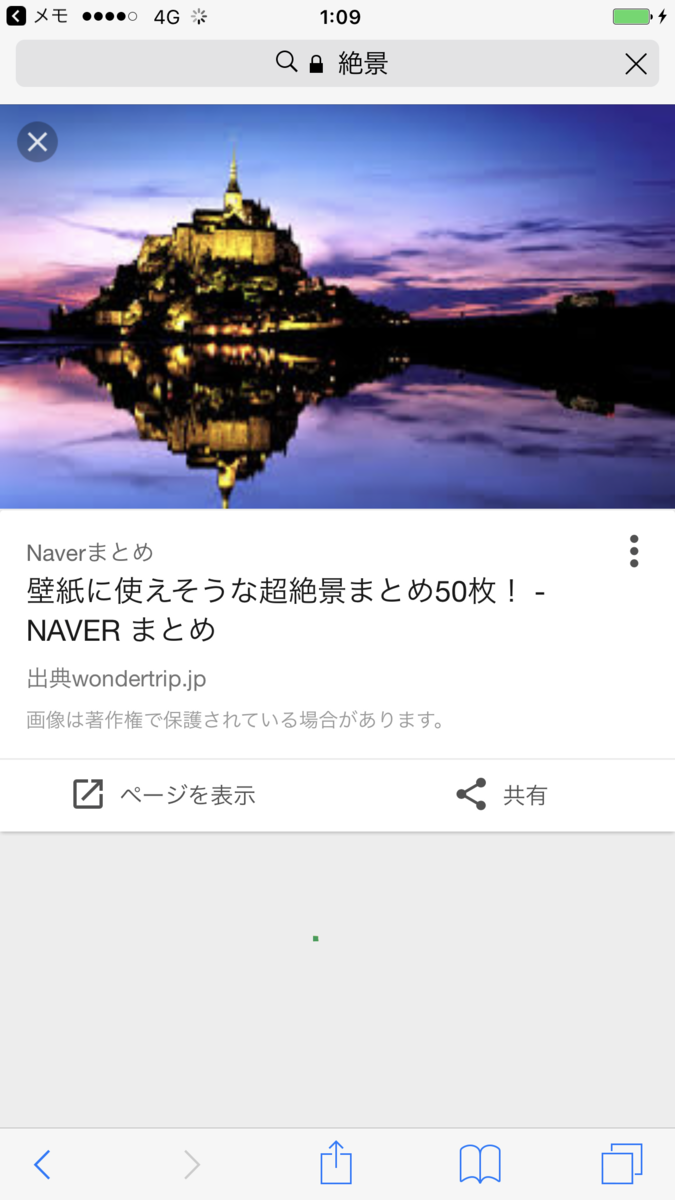Viewport: 675px width, 1200px height.
Task: Share the image via 共有
Action: point(502,795)
